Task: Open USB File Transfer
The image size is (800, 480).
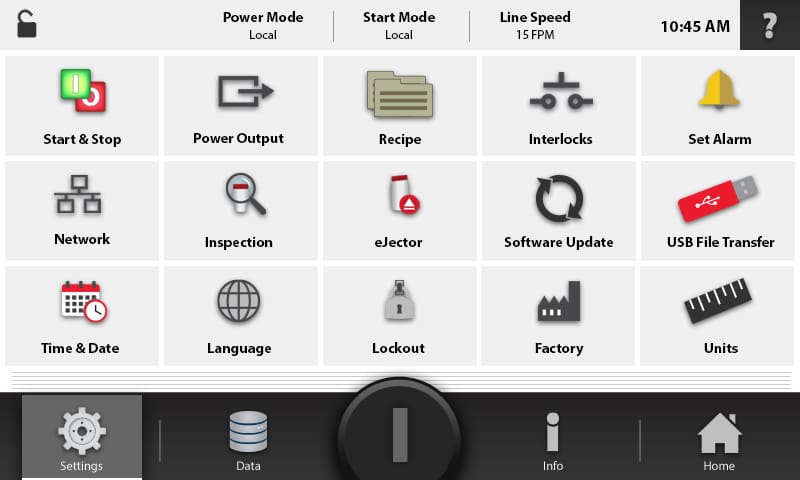Action: [719, 210]
